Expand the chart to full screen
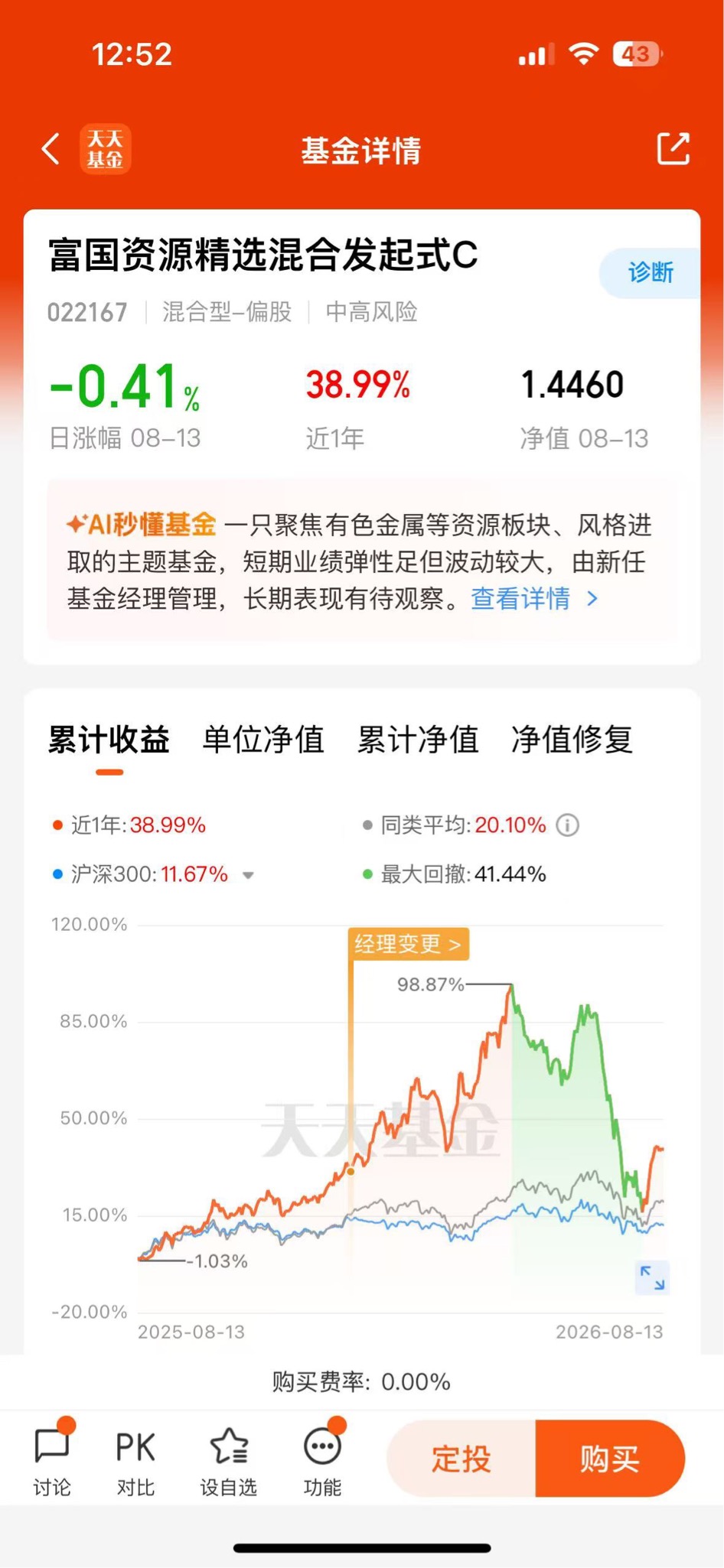 pyautogui.click(x=653, y=1277)
